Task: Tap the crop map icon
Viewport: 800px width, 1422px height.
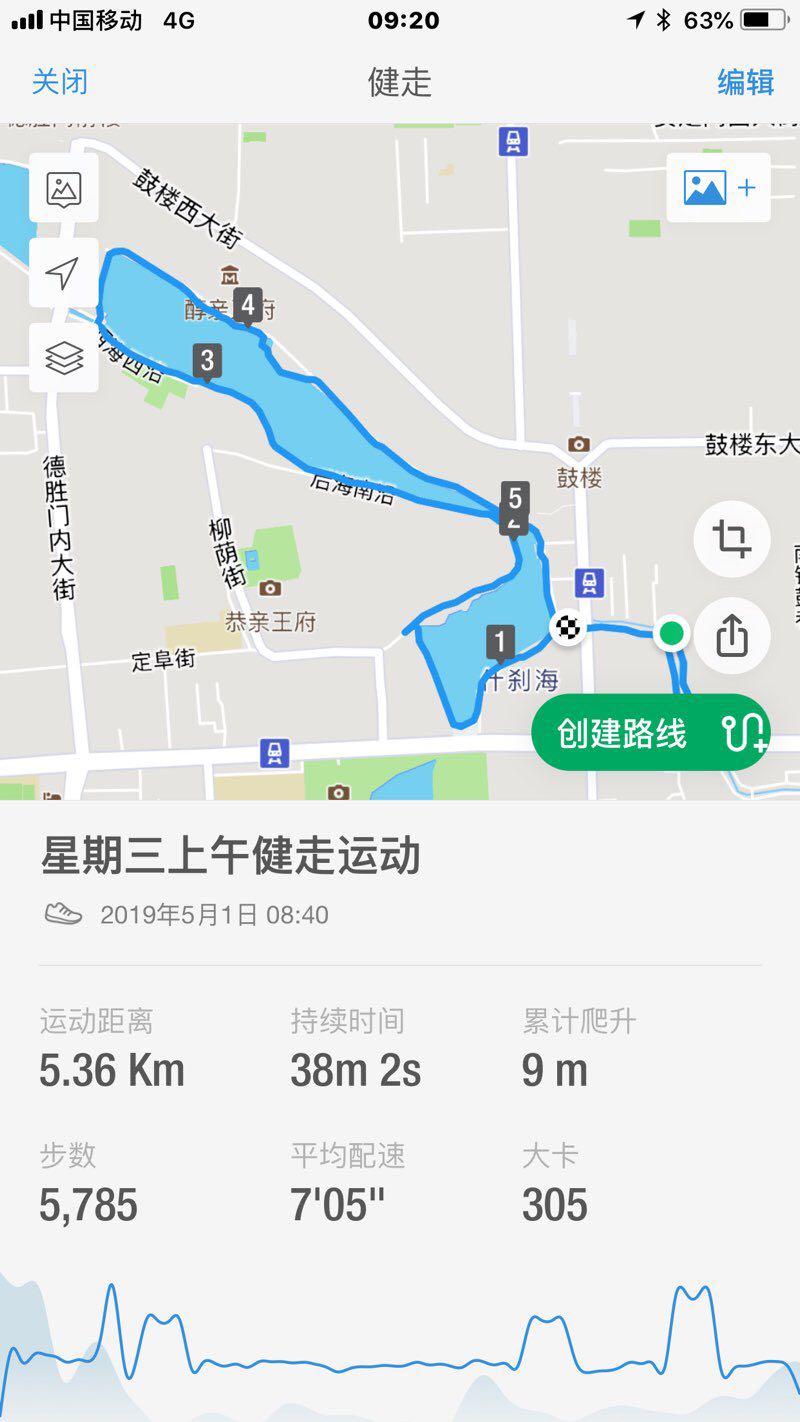Action: point(732,539)
